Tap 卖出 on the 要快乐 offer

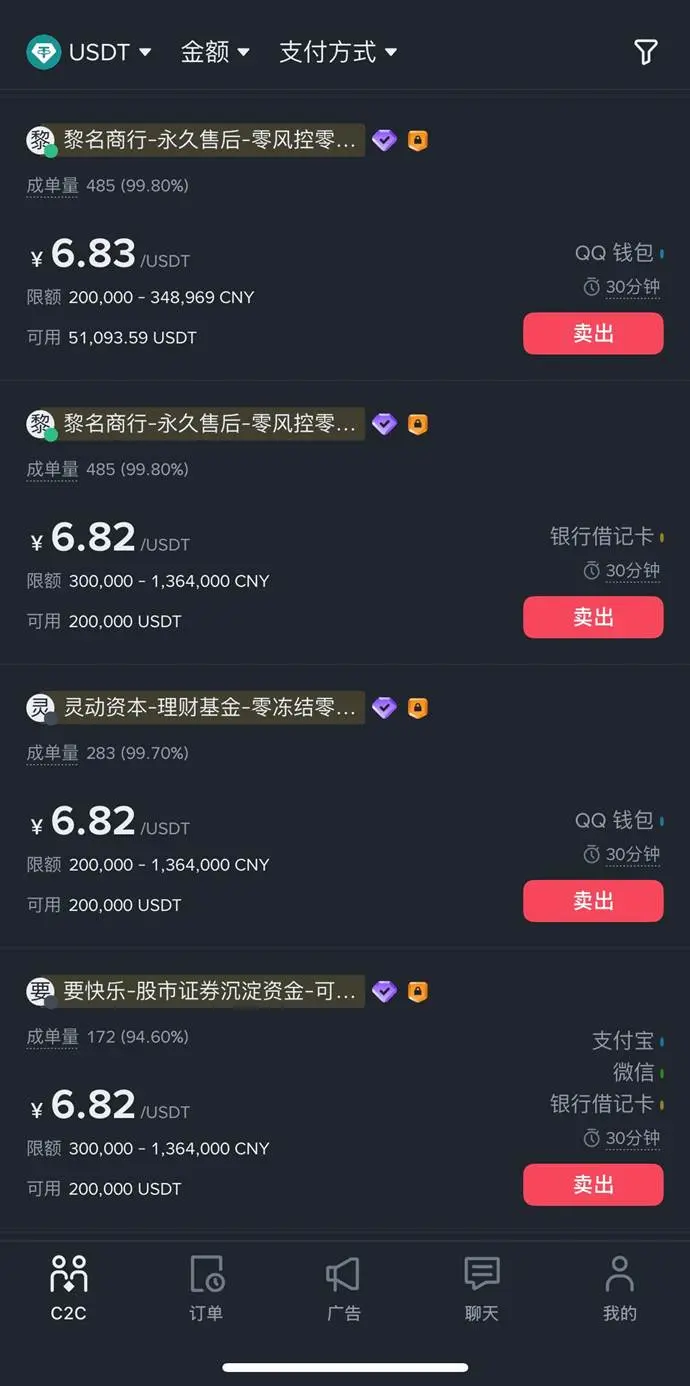pyautogui.click(x=593, y=1185)
